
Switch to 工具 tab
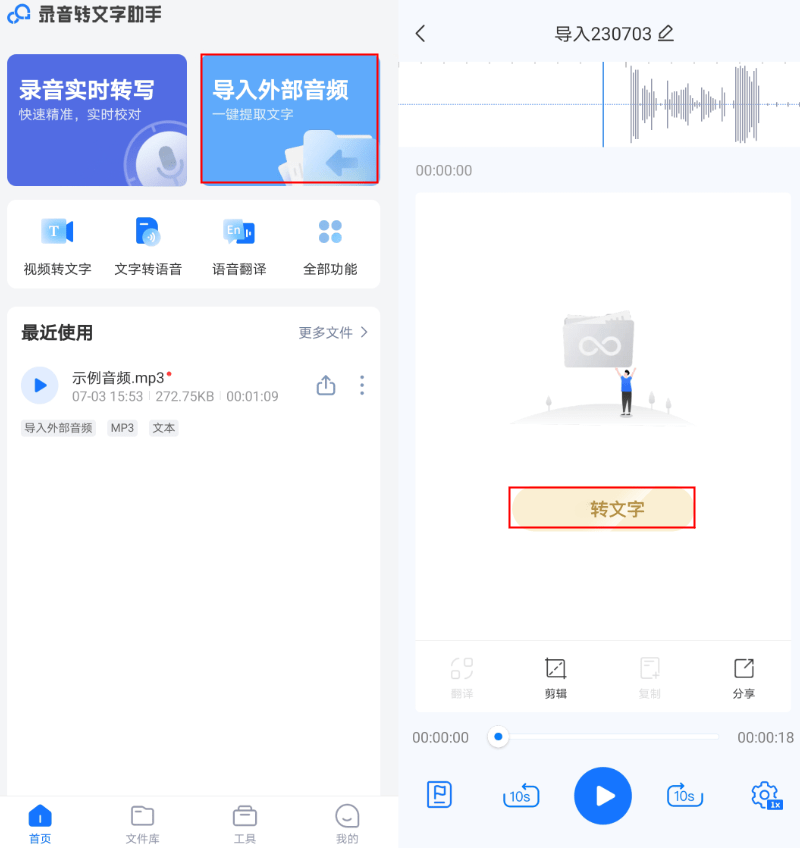tap(245, 823)
